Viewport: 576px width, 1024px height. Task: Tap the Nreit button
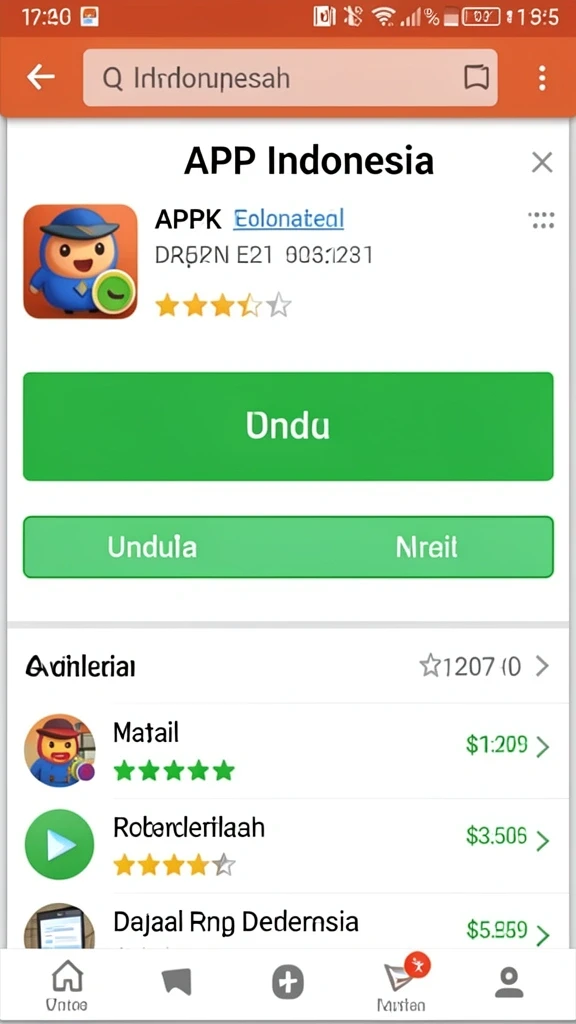click(x=426, y=547)
